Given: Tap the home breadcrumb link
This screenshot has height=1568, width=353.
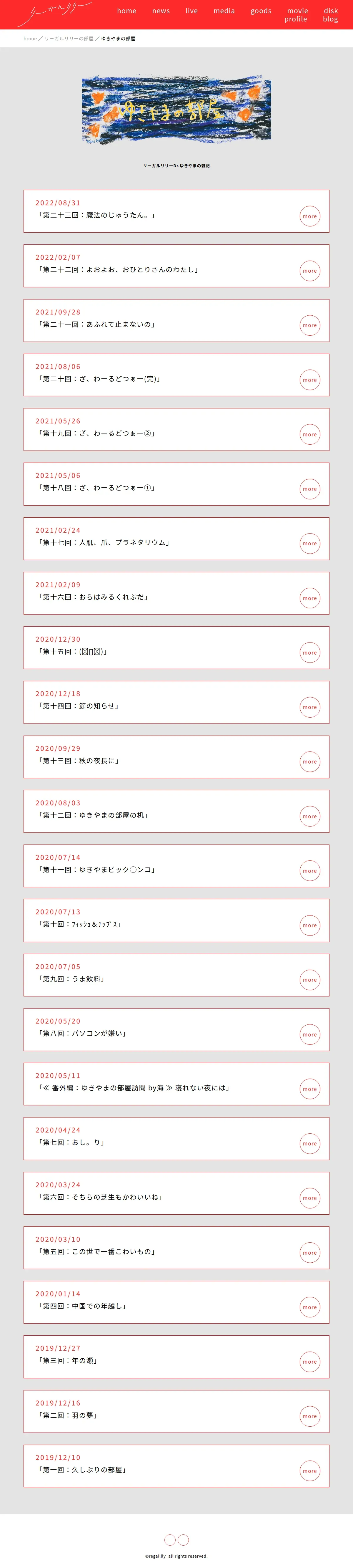Looking at the screenshot, I should coord(30,38).
